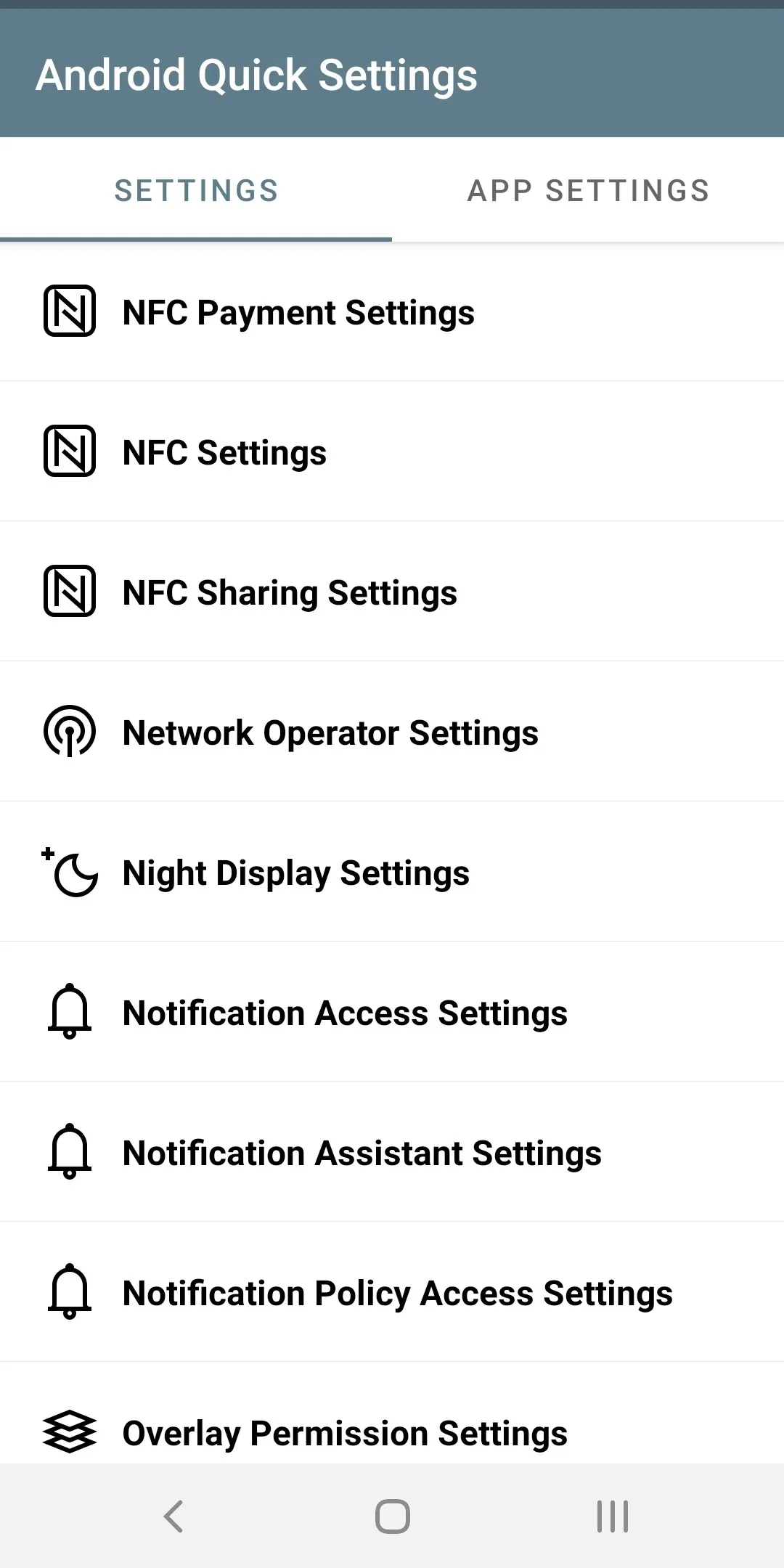Click the Notification Access bell icon
784x1568 pixels.
69,1012
